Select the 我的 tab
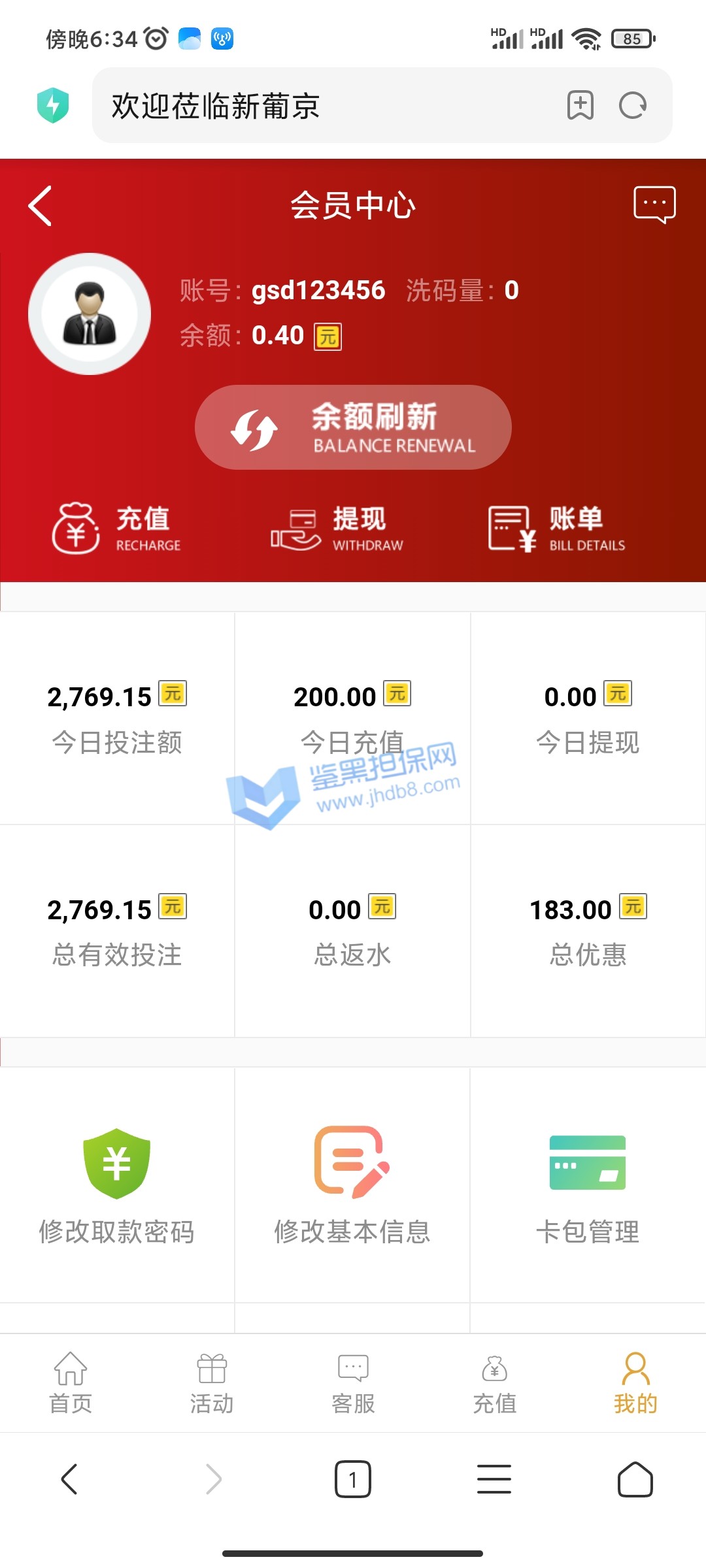 pyautogui.click(x=635, y=1383)
